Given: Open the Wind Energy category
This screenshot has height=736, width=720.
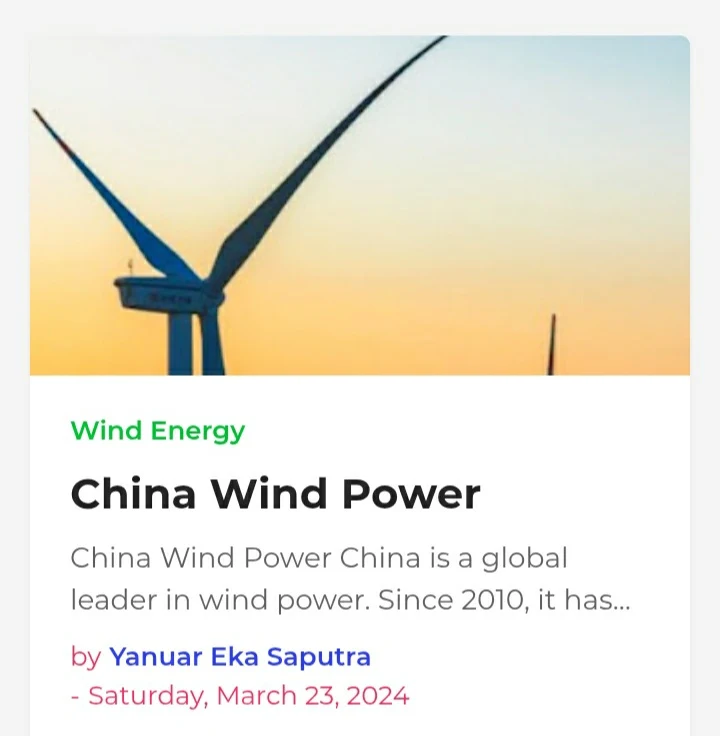Looking at the screenshot, I should [x=157, y=431].
